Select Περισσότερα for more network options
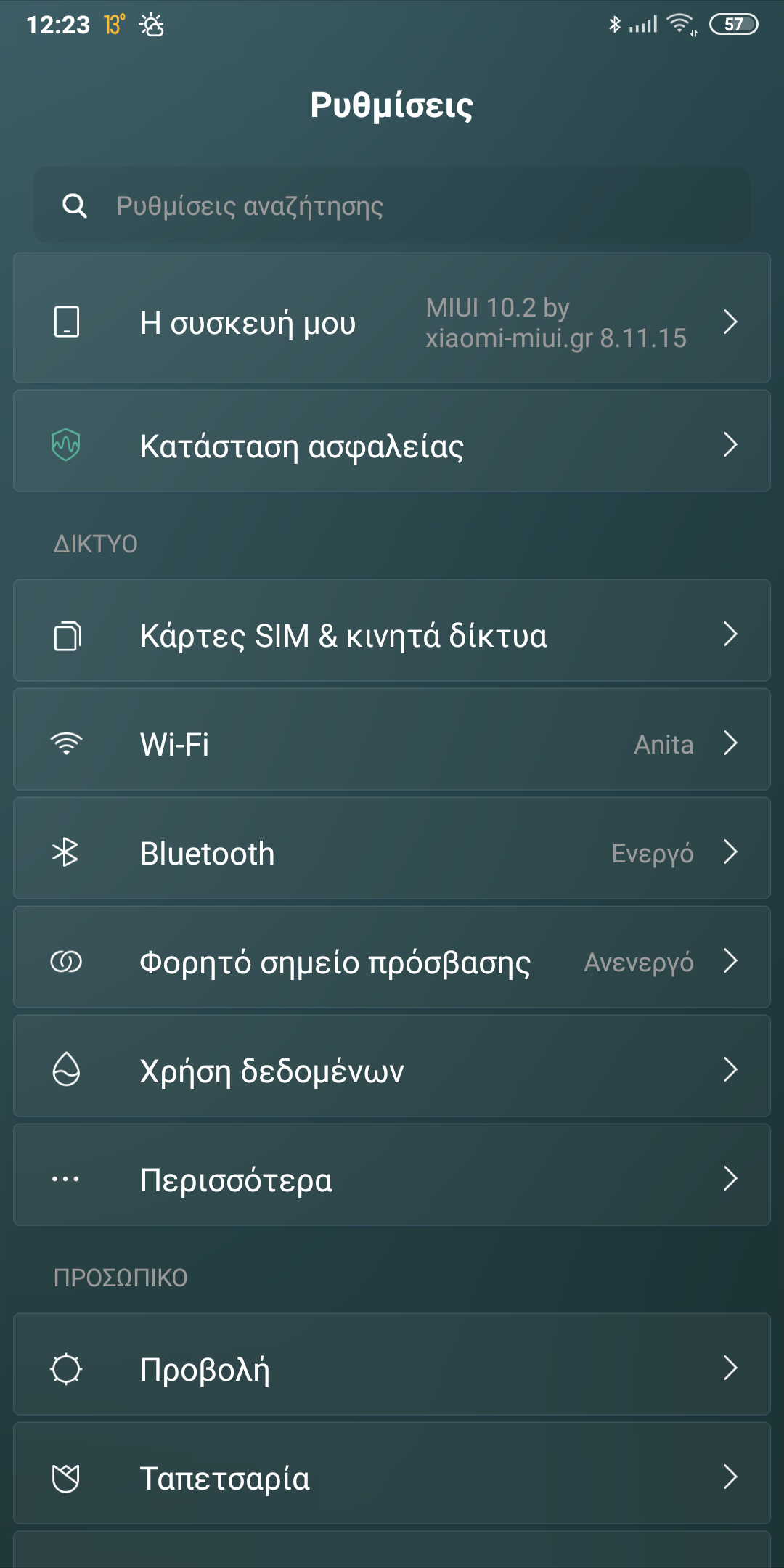 [x=392, y=1178]
